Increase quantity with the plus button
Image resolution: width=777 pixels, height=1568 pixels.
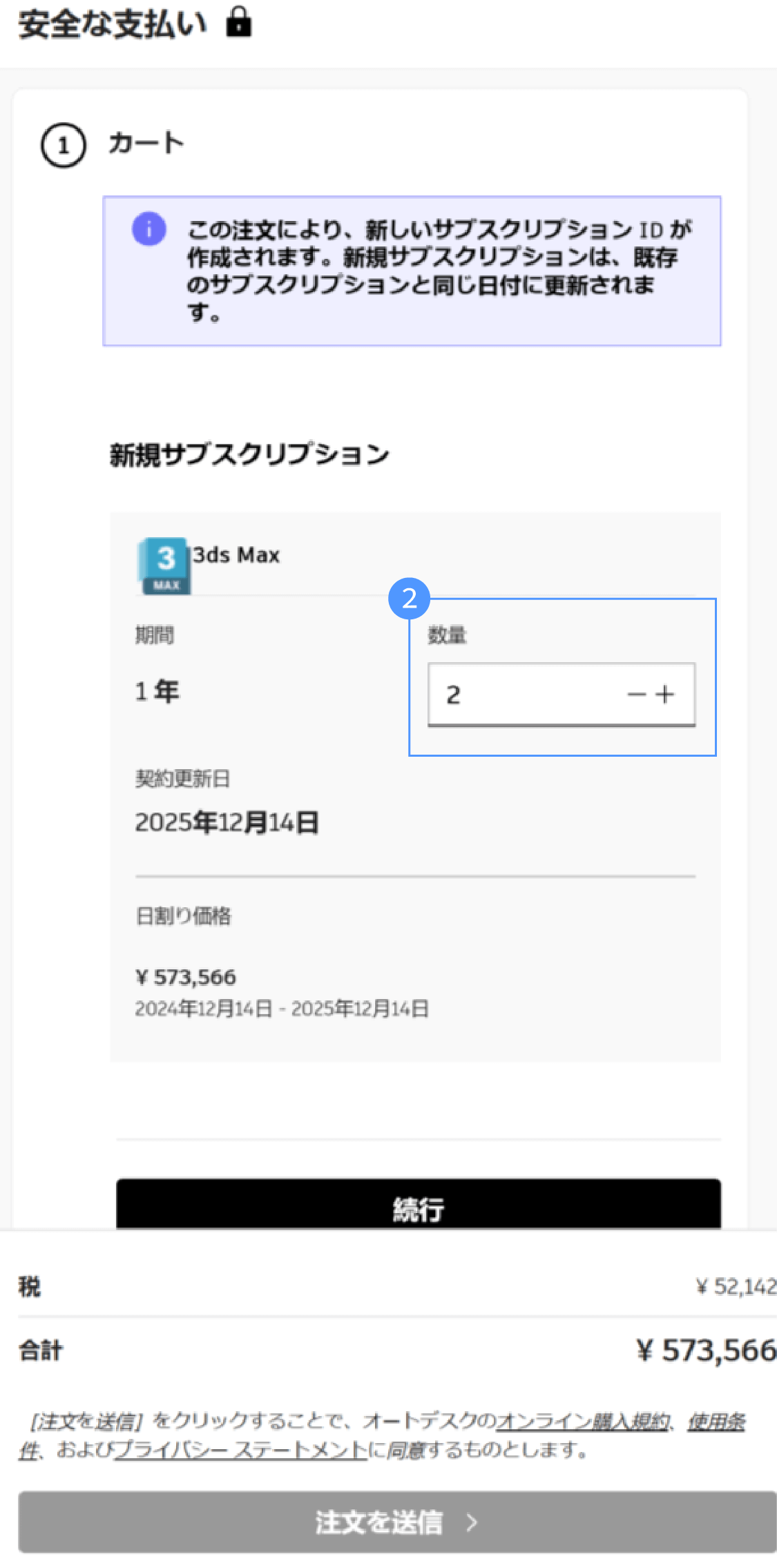665,695
